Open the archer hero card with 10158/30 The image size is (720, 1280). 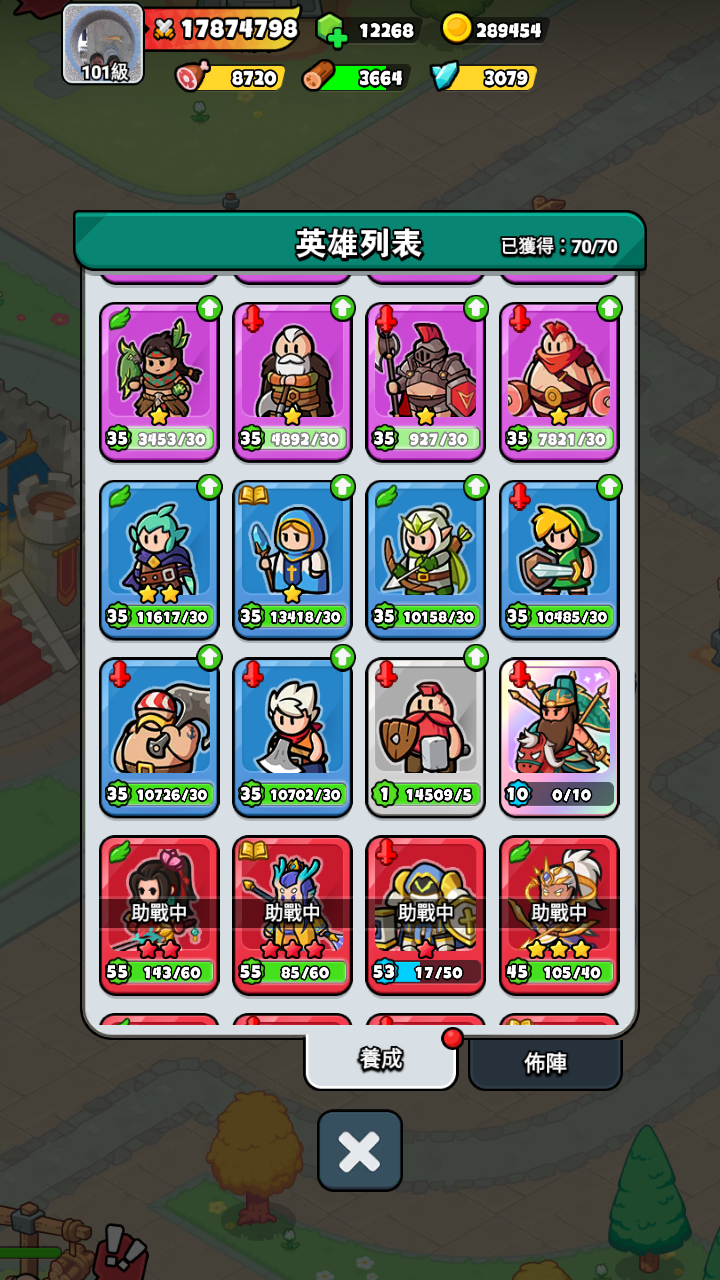tap(425, 559)
